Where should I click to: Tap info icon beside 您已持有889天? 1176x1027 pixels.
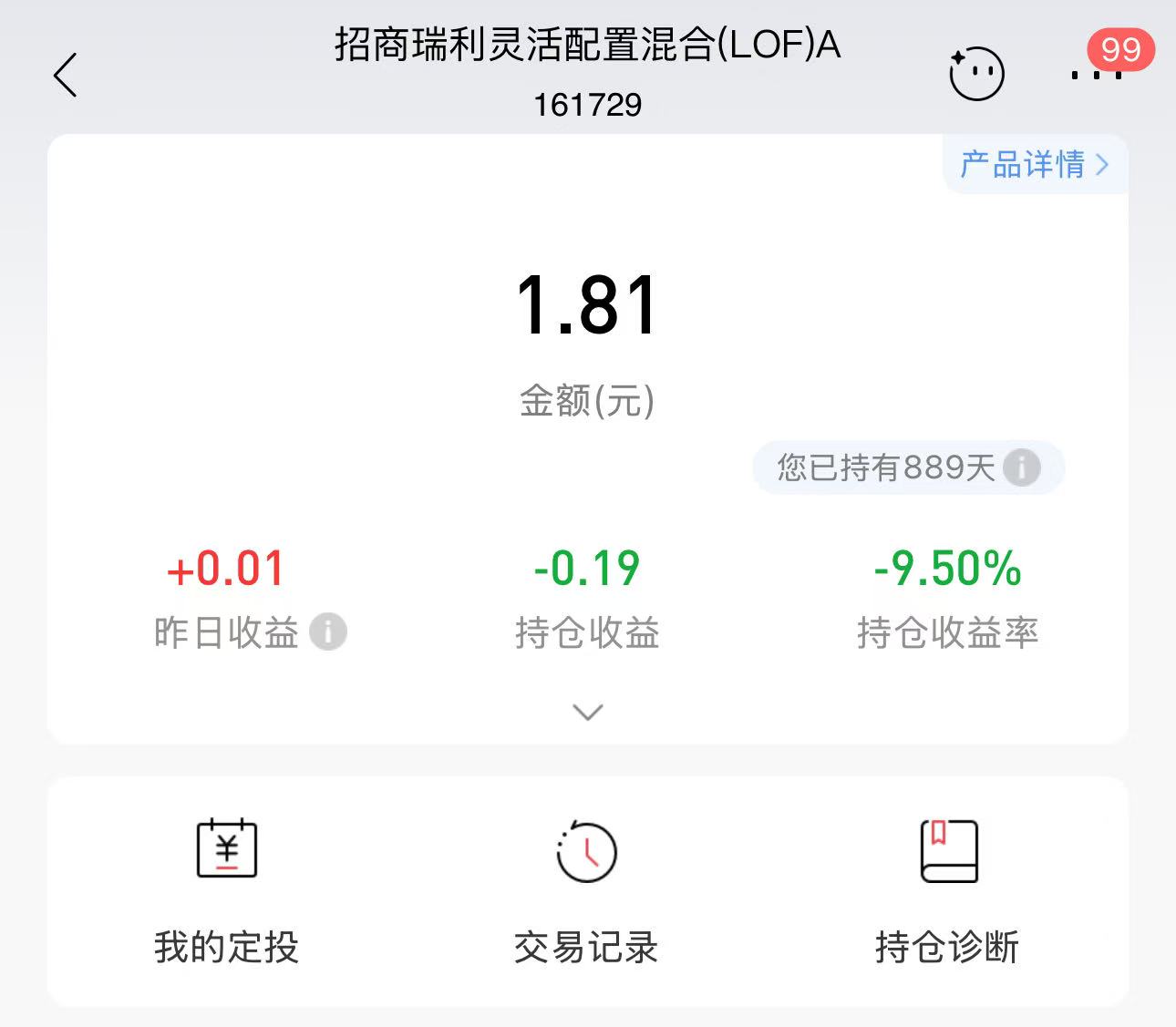(x=1021, y=467)
